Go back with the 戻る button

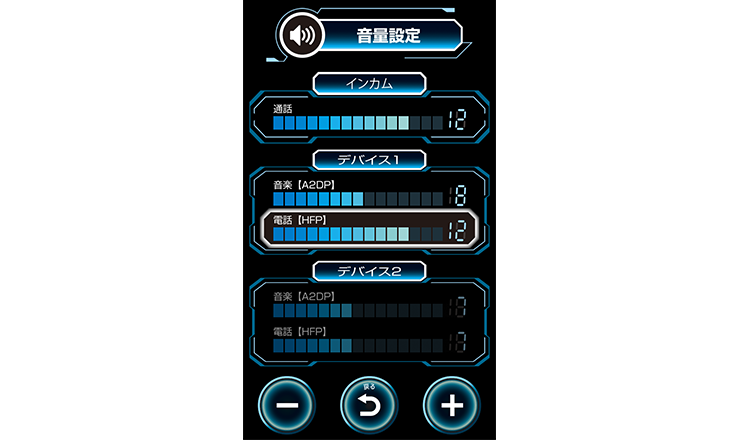[369, 405]
